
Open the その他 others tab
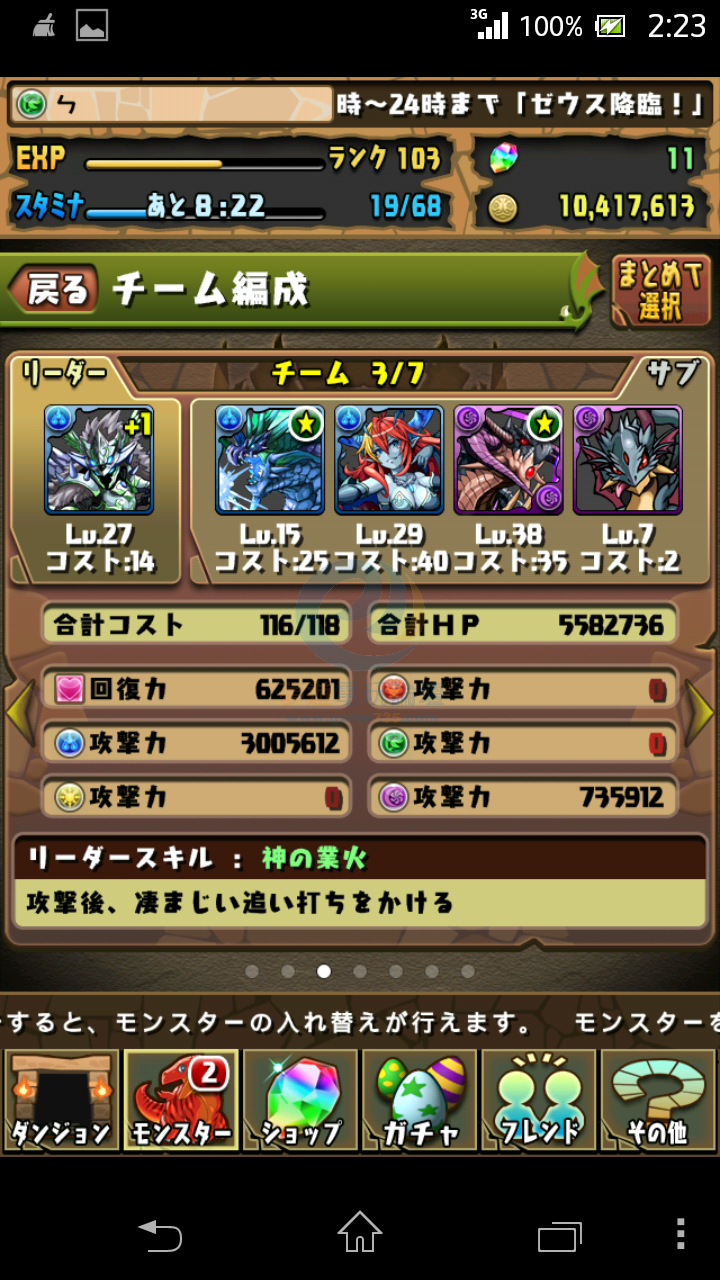(659, 1100)
